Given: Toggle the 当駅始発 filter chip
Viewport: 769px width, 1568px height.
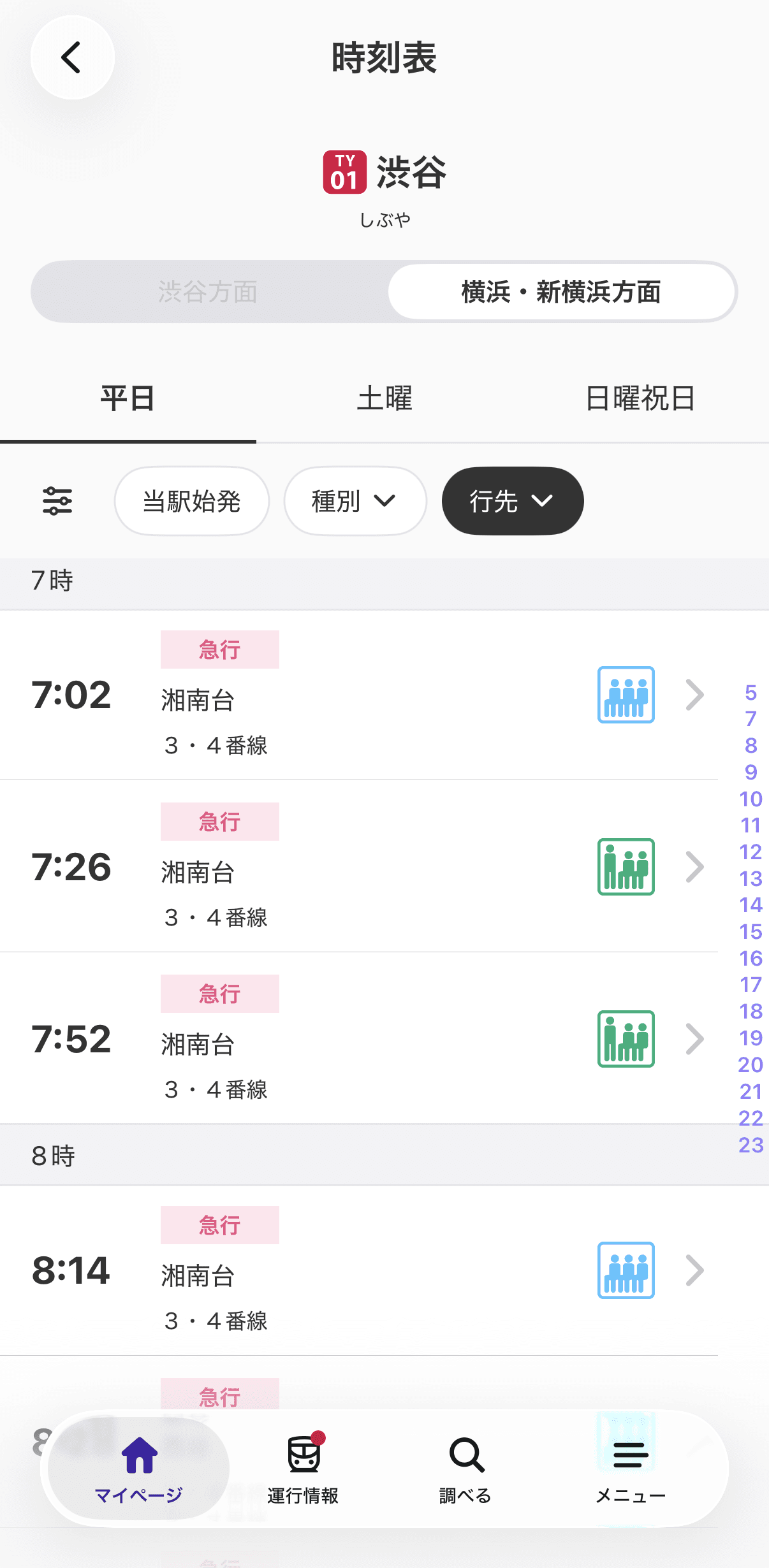Looking at the screenshot, I should 191,501.
